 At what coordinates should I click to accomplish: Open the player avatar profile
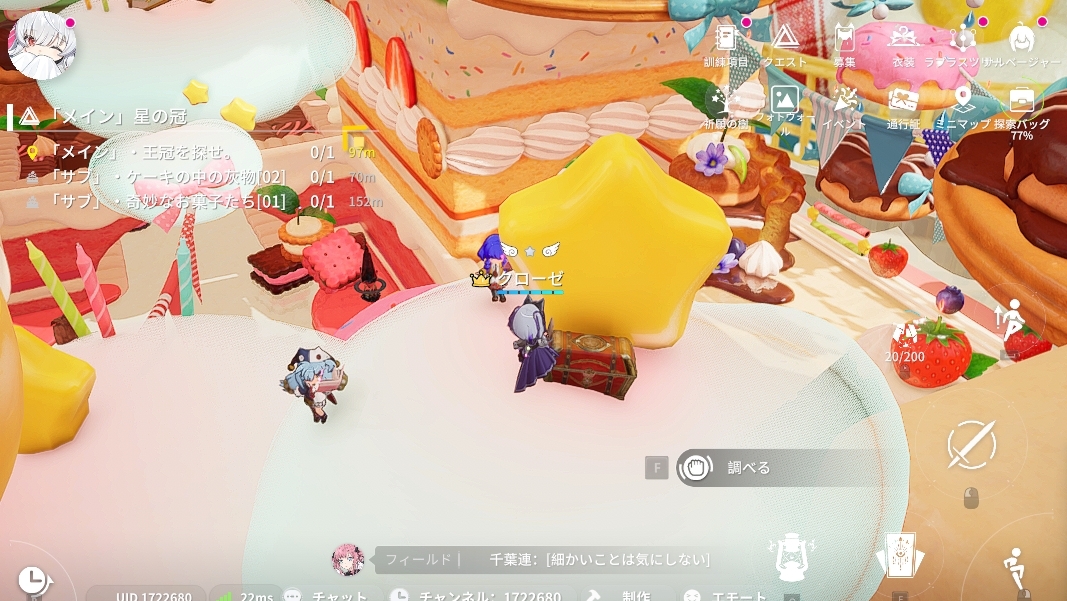pyautogui.click(x=42, y=46)
